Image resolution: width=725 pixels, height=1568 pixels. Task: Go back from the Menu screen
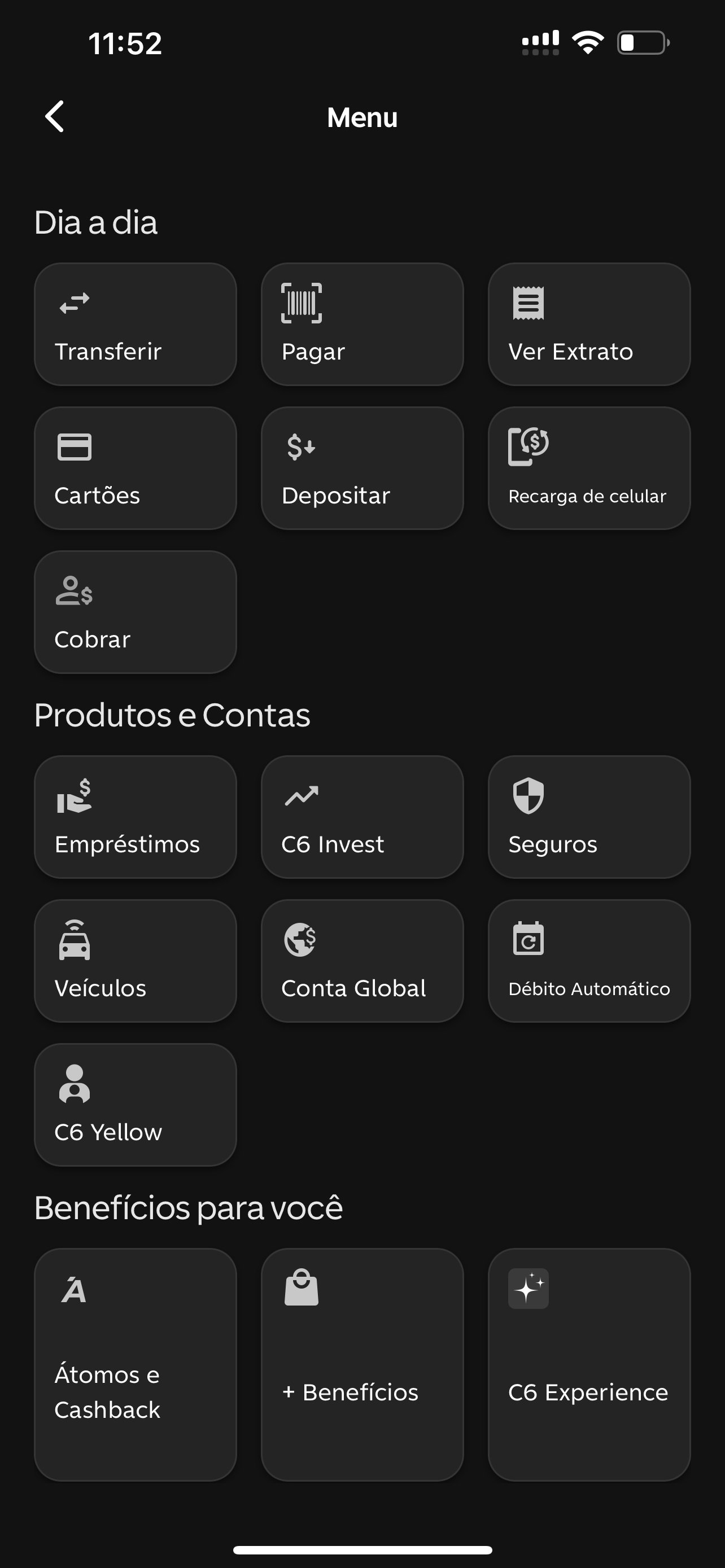pyautogui.click(x=55, y=116)
